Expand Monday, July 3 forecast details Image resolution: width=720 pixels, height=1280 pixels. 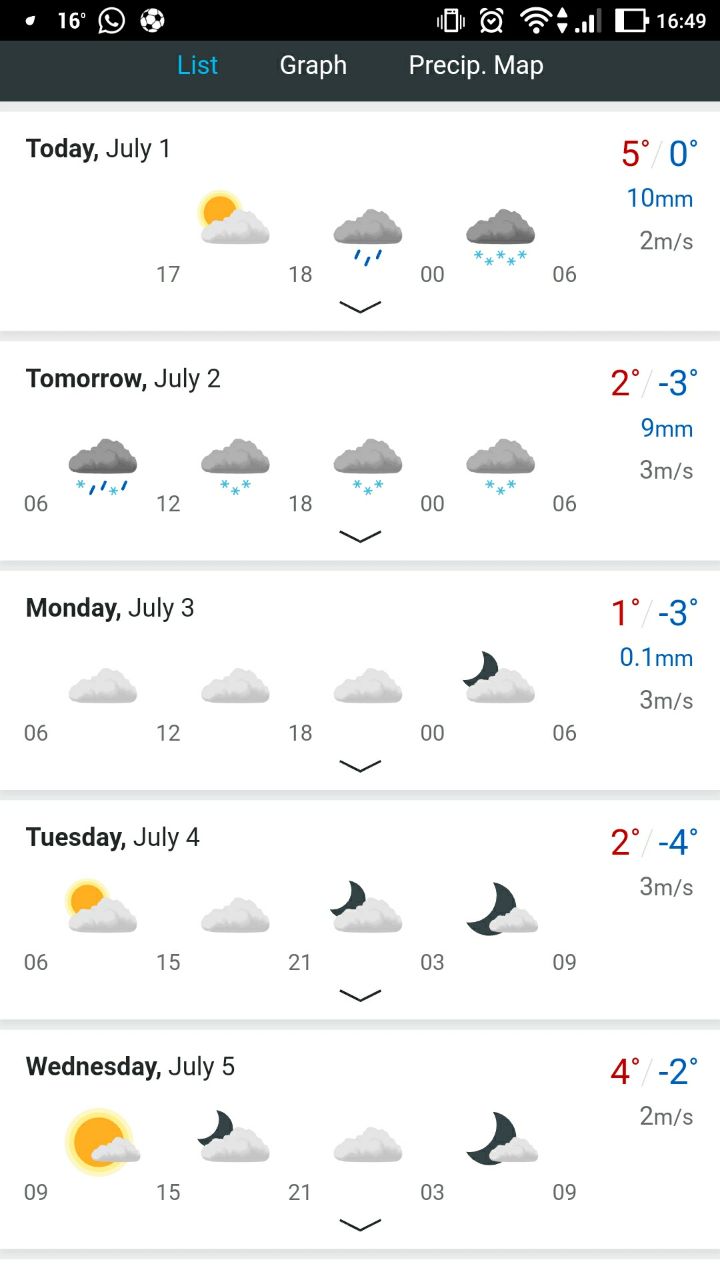[x=360, y=766]
